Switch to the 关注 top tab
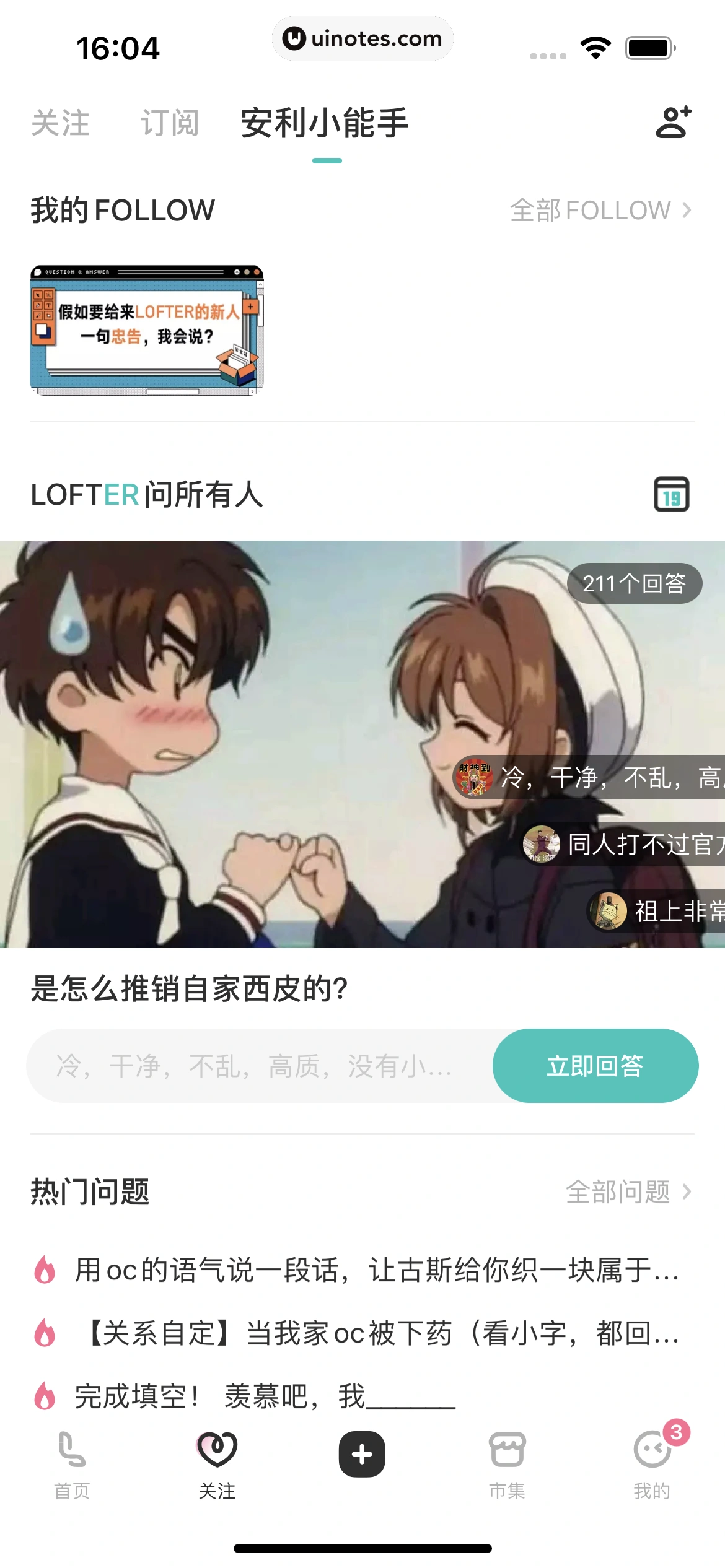The height and width of the screenshot is (1568, 725). (x=61, y=123)
